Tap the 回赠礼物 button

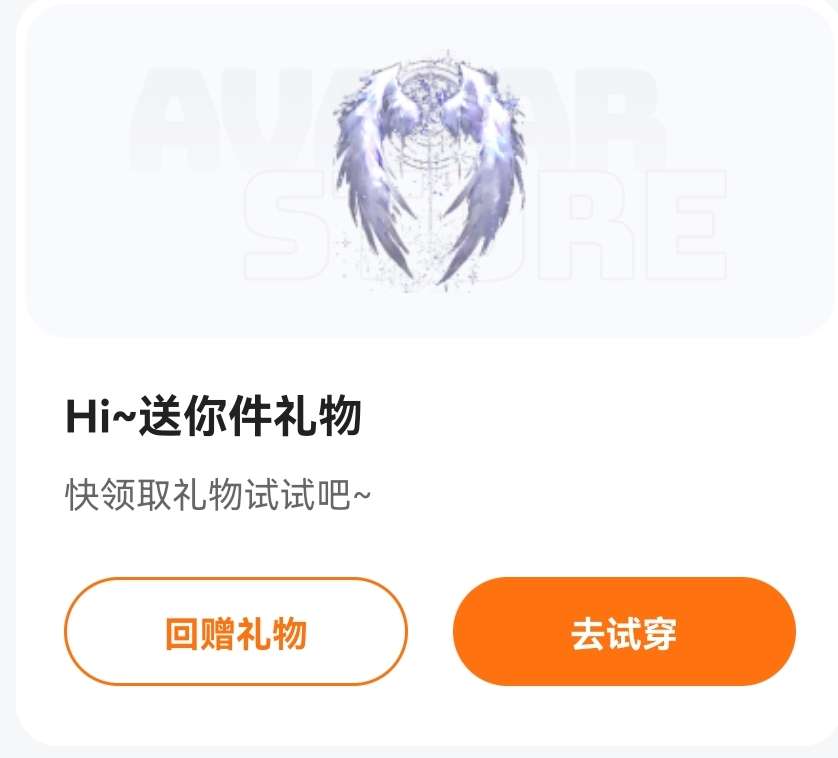click(236, 632)
